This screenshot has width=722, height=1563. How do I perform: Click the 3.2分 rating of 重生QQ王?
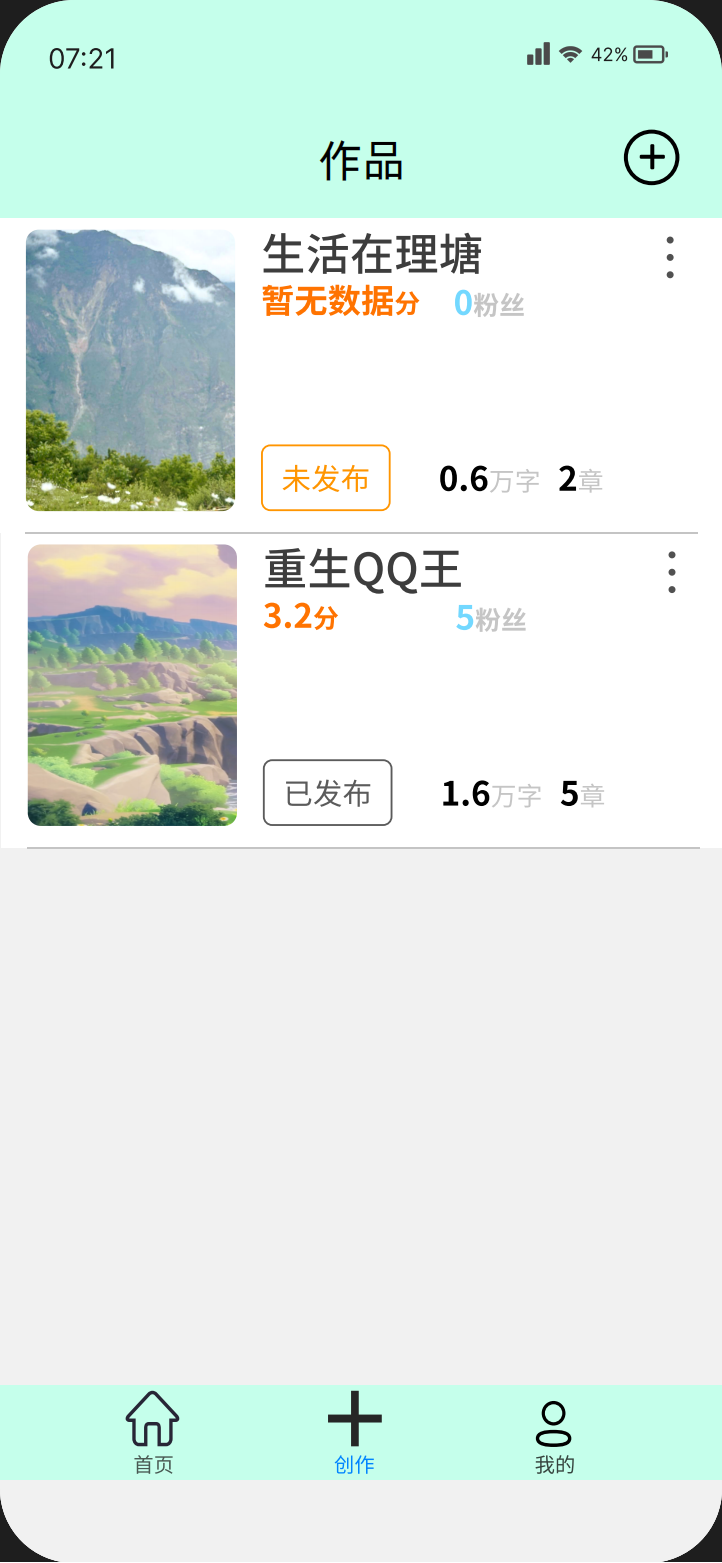(299, 617)
